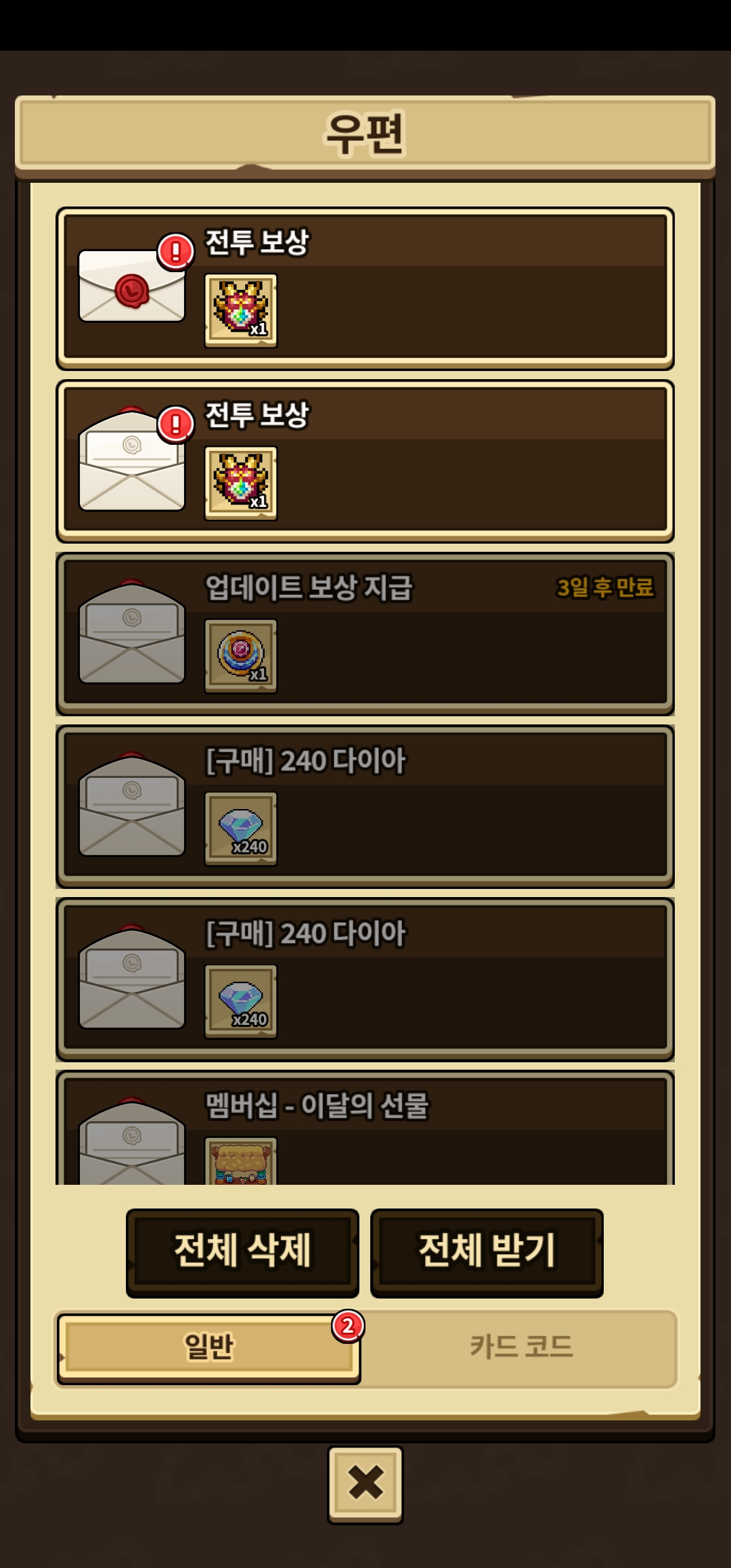Tap the 전체 삭제 button
The height and width of the screenshot is (1568, 731).
tap(242, 1253)
